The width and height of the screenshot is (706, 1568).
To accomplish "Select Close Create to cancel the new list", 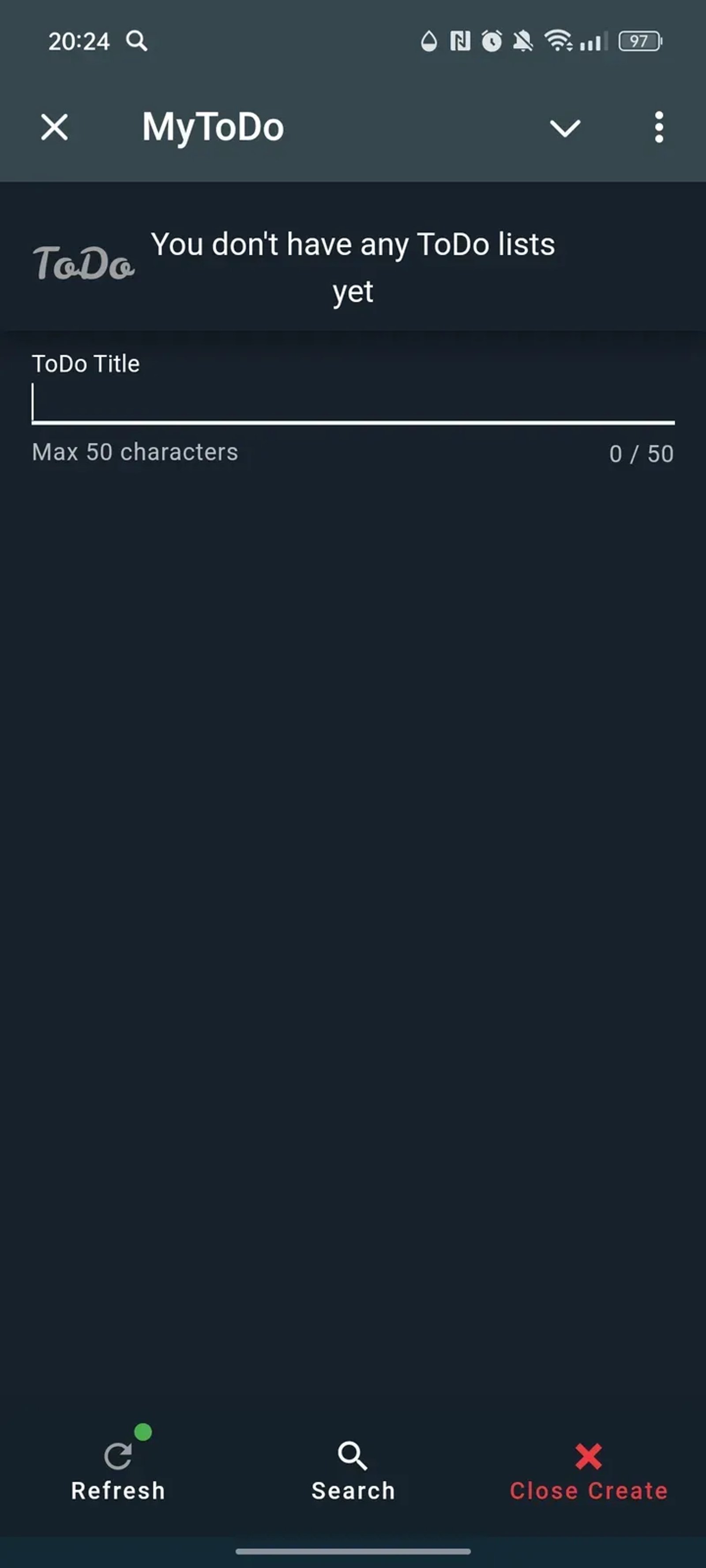I will tap(588, 1472).
